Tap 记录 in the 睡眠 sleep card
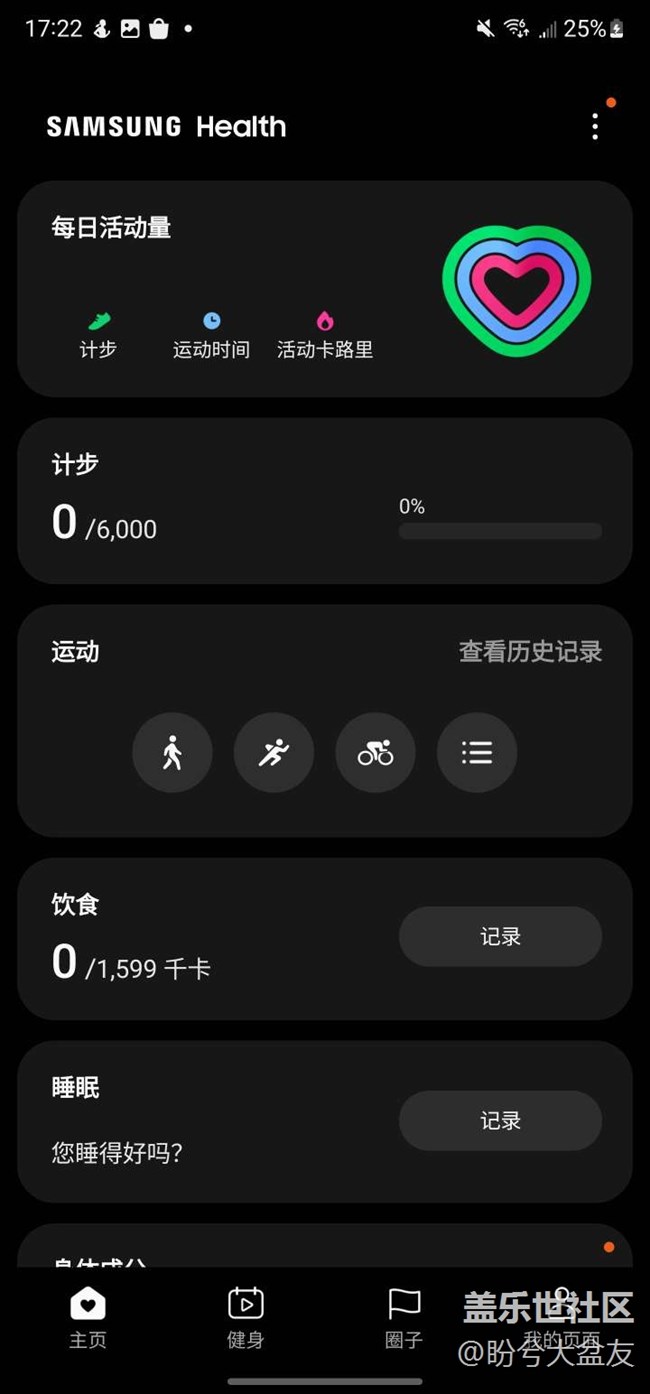The height and width of the screenshot is (1394, 650). click(x=500, y=1121)
